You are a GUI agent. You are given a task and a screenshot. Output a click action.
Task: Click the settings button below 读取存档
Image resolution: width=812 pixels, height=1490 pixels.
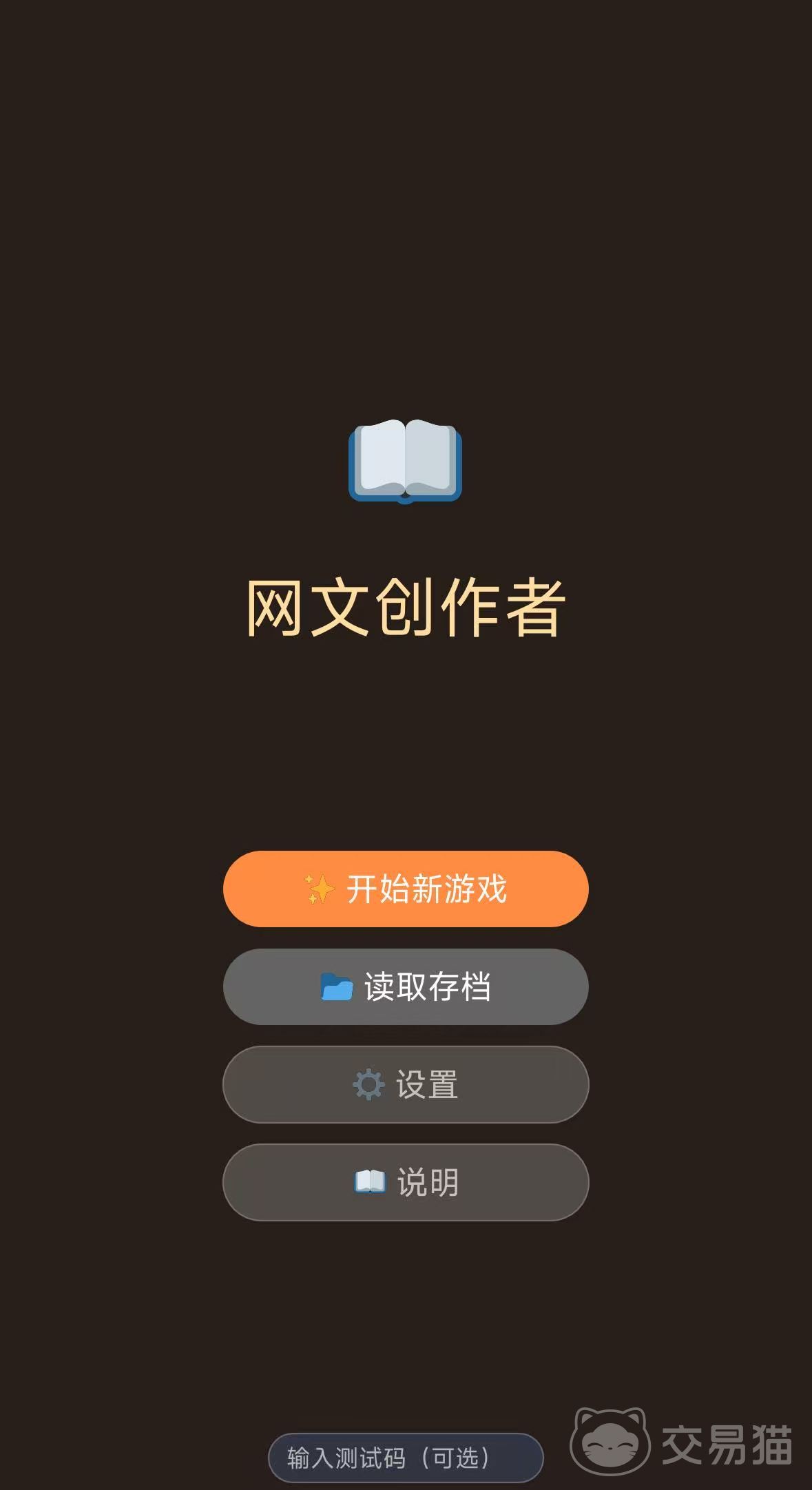click(406, 1084)
